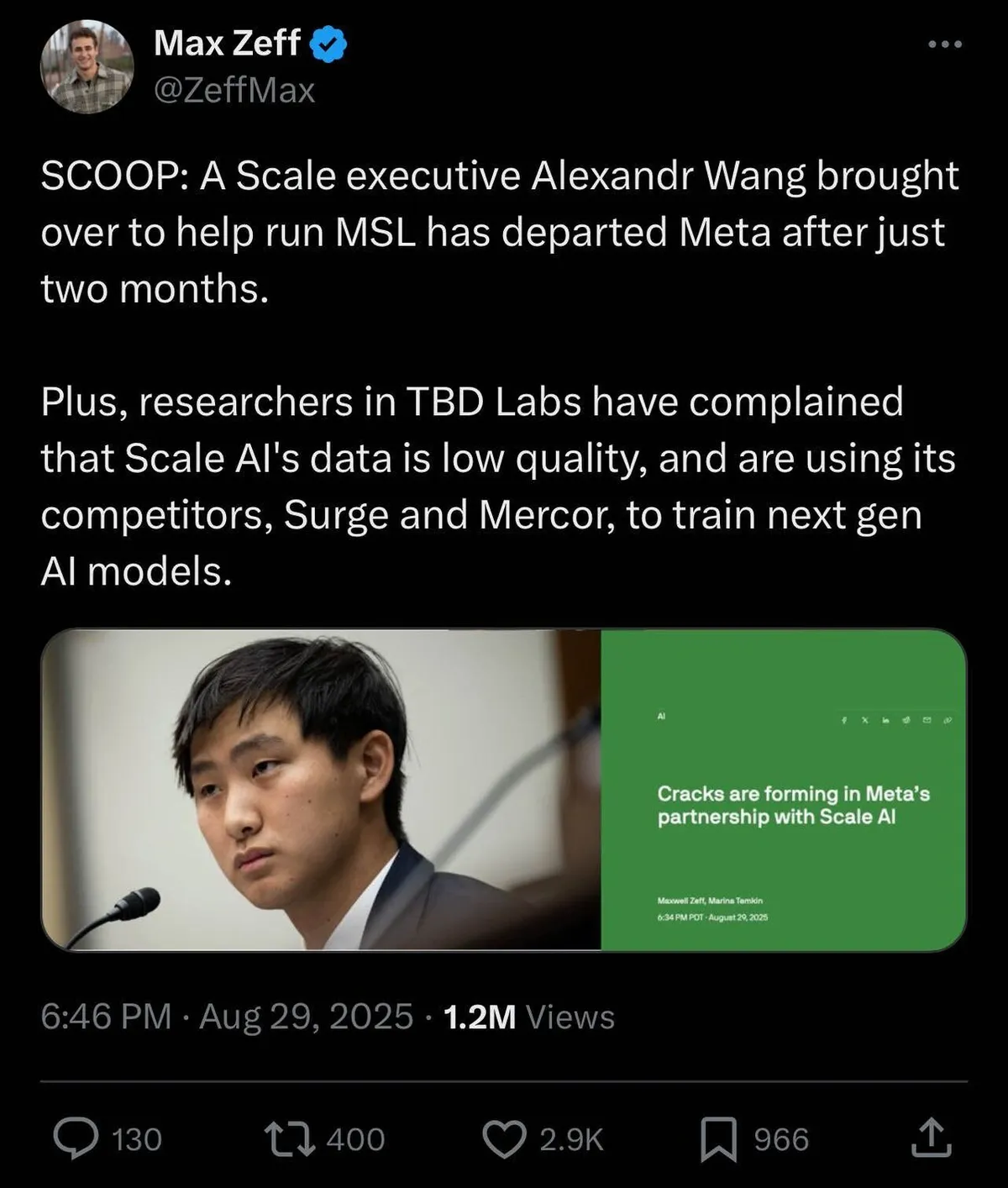
Task: Open the tweet's three-dot overflow menu
Action: [944, 45]
